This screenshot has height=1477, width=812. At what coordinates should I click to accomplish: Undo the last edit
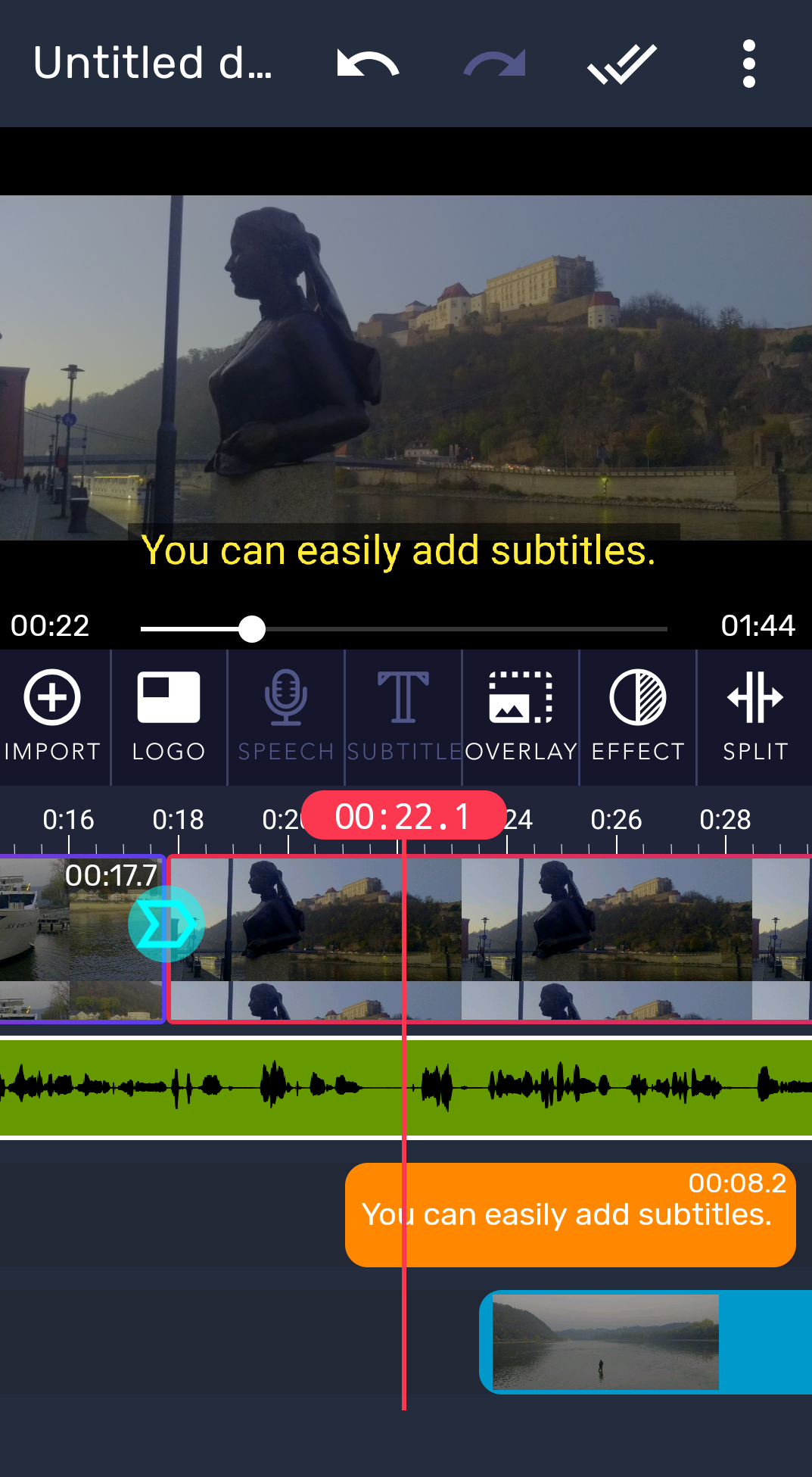(x=368, y=64)
